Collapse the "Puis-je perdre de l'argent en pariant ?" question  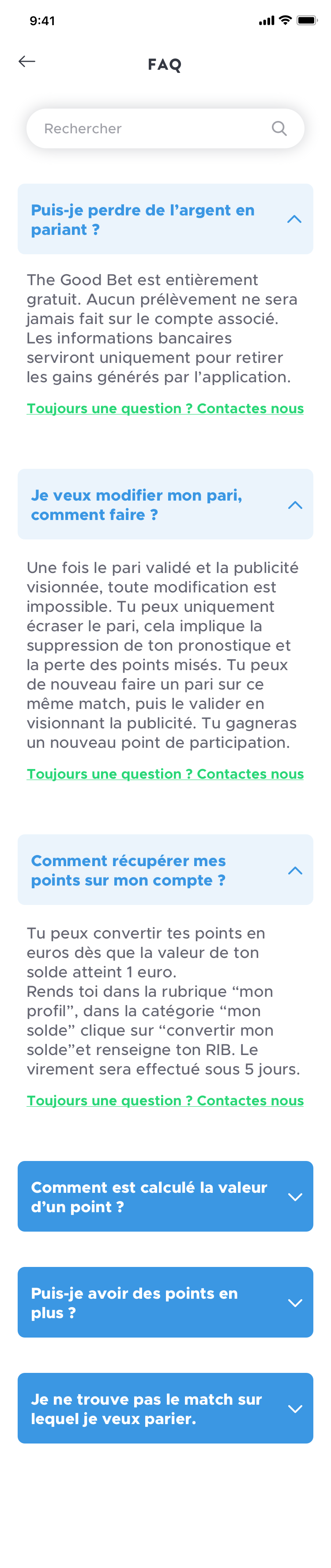pyautogui.click(x=294, y=219)
